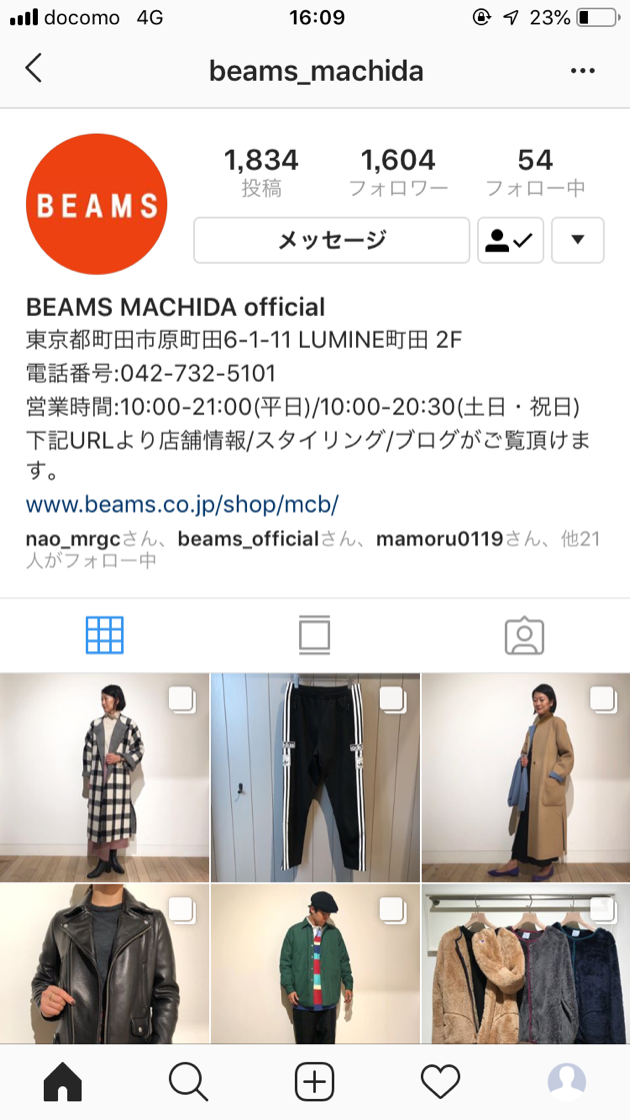The height and width of the screenshot is (1120, 630).
Task: Open the フォロー中 following list
Action: click(535, 172)
